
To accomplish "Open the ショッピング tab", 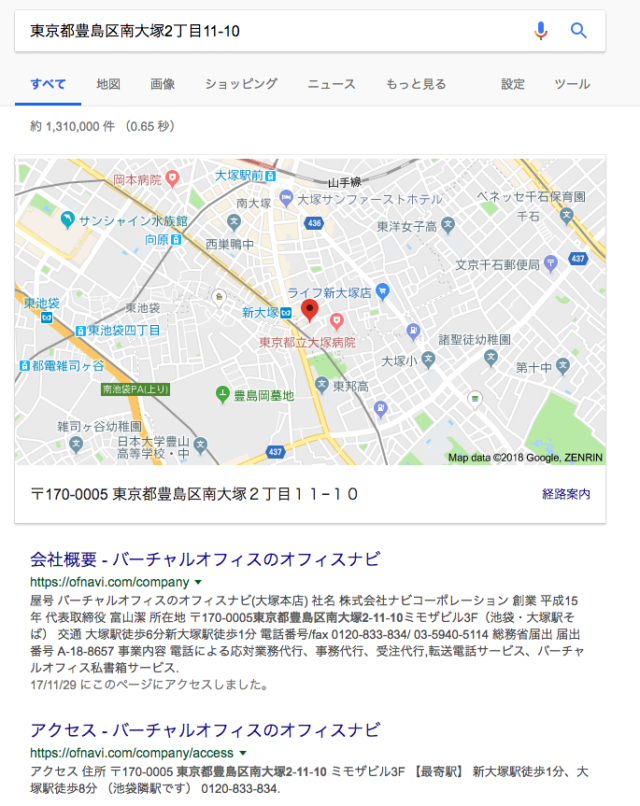I will pos(241,84).
